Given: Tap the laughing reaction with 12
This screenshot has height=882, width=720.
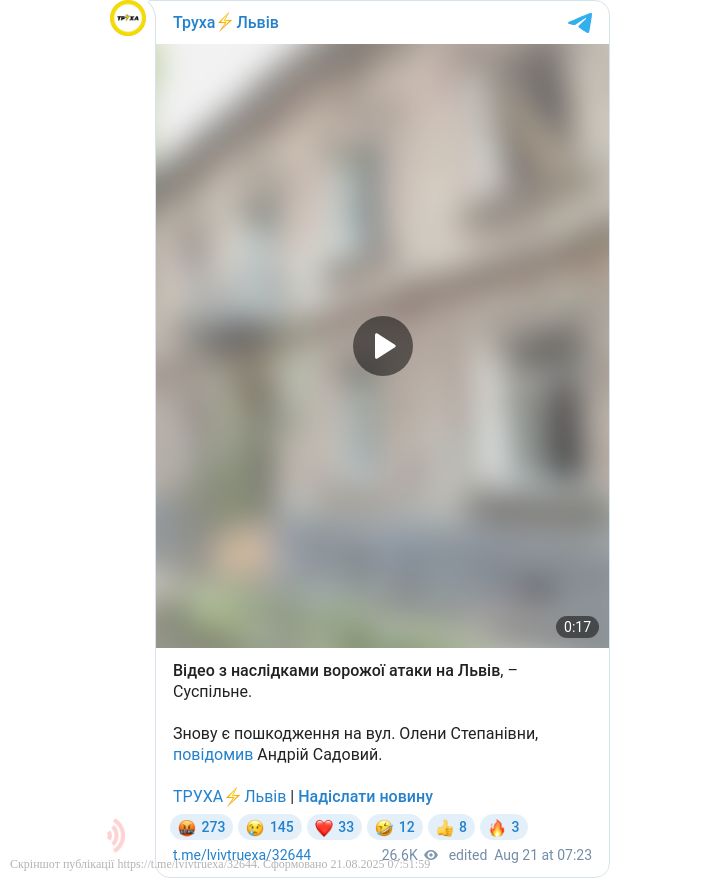Looking at the screenshot, I should click(x=394, y=827).
